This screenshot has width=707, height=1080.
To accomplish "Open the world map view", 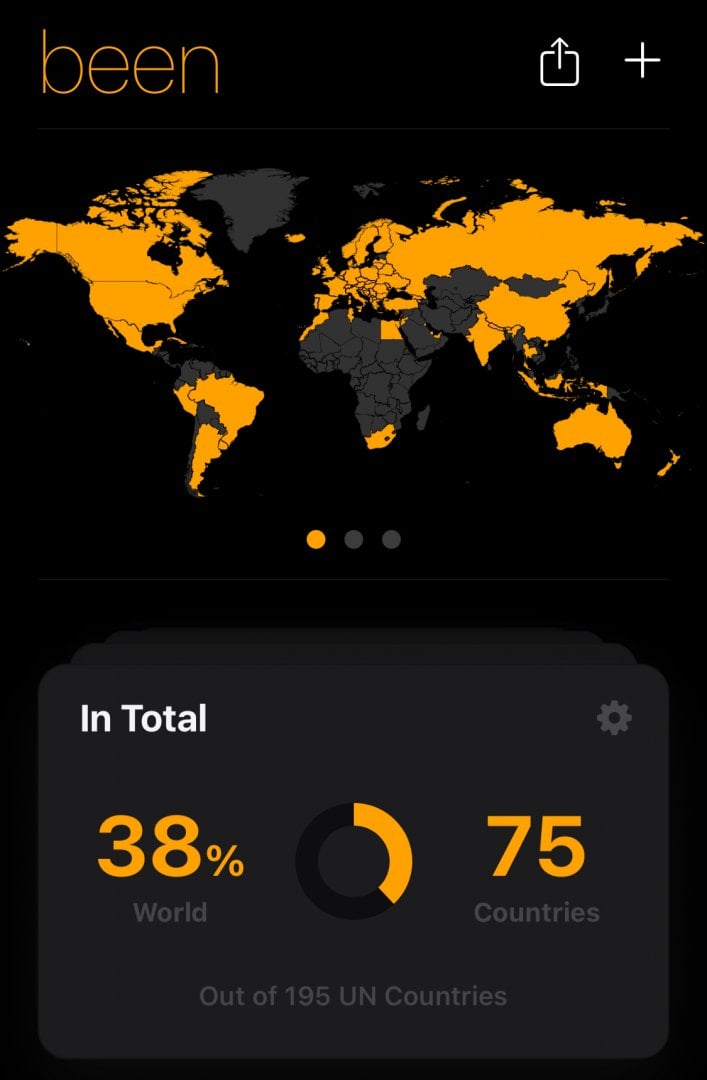I will (x=353, y=330).
